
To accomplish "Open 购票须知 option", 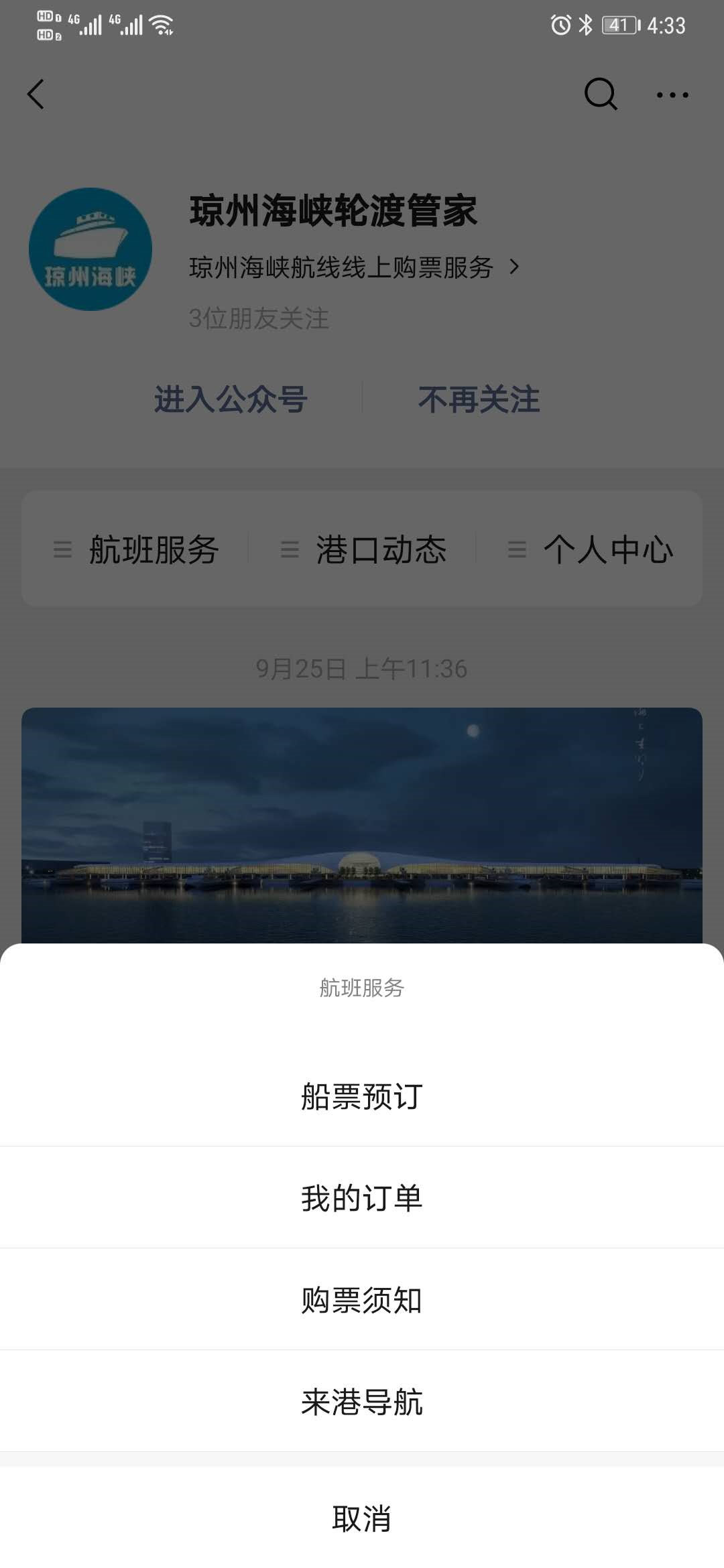I will (x=362, y=1300).
